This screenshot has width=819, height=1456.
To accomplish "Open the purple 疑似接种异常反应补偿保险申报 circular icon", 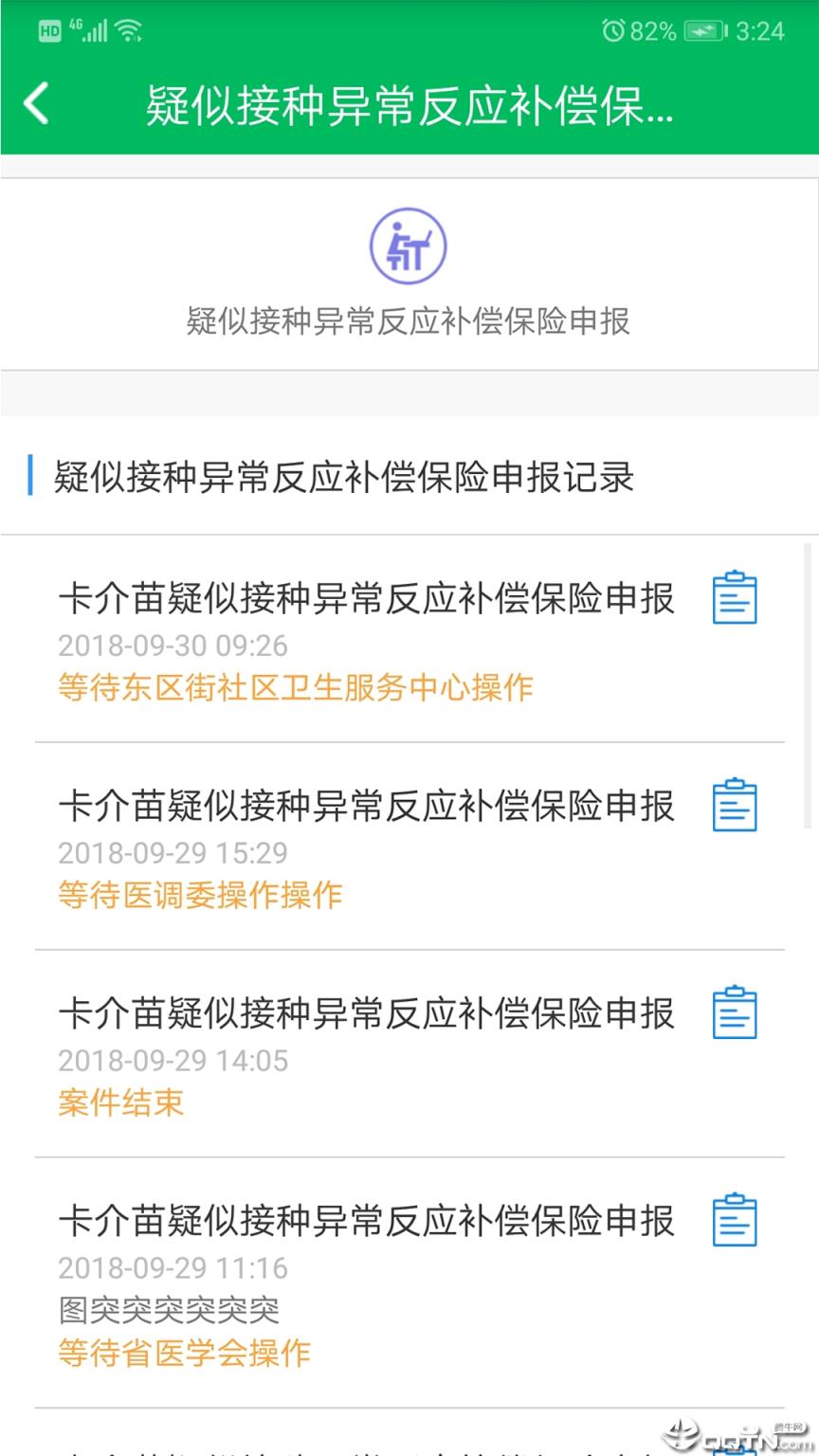I will pyautogui.click(x=408, y=245).
